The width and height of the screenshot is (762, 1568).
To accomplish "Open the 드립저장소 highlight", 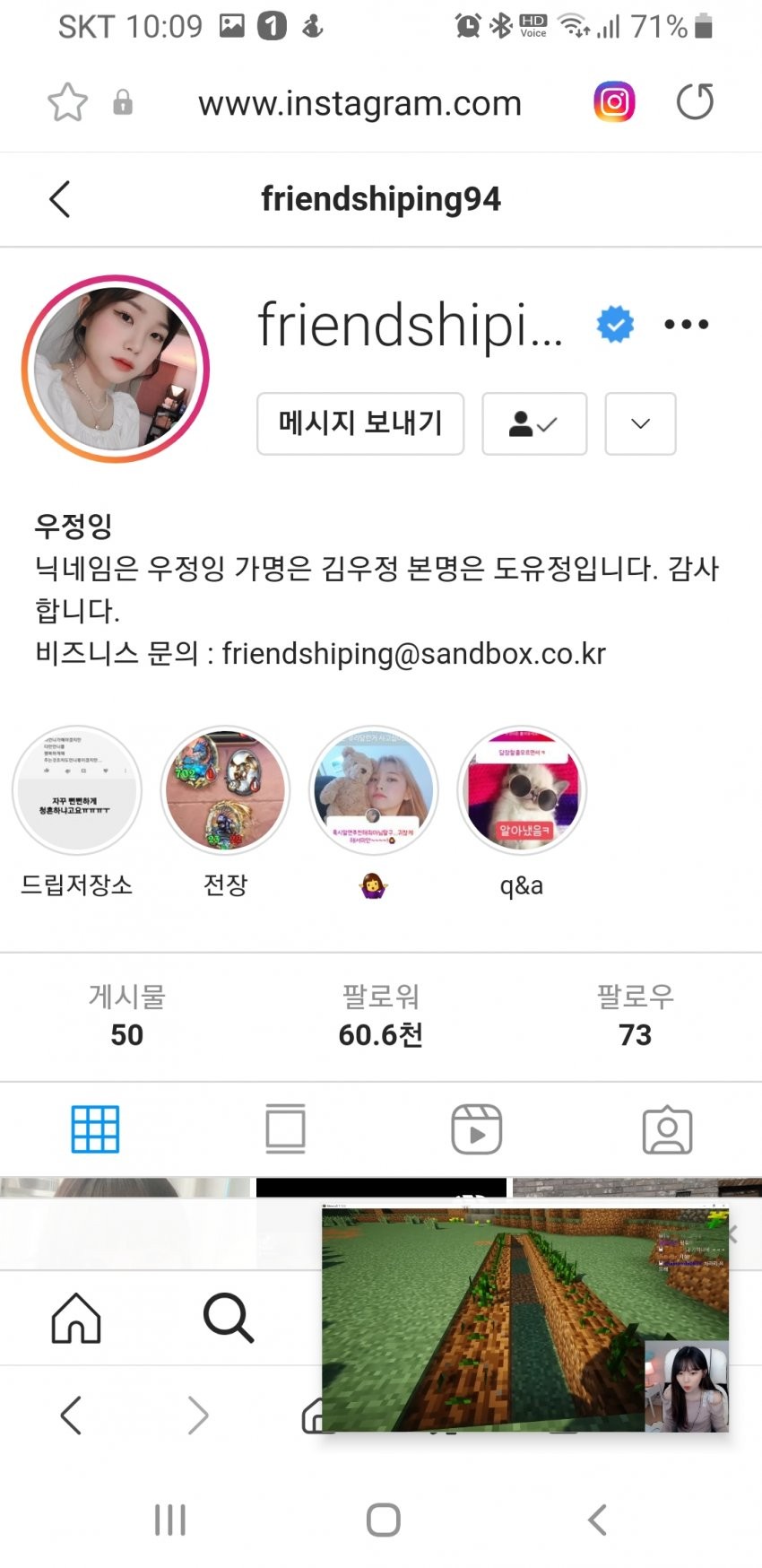I will pyautogui.click(x=77, y=790).
